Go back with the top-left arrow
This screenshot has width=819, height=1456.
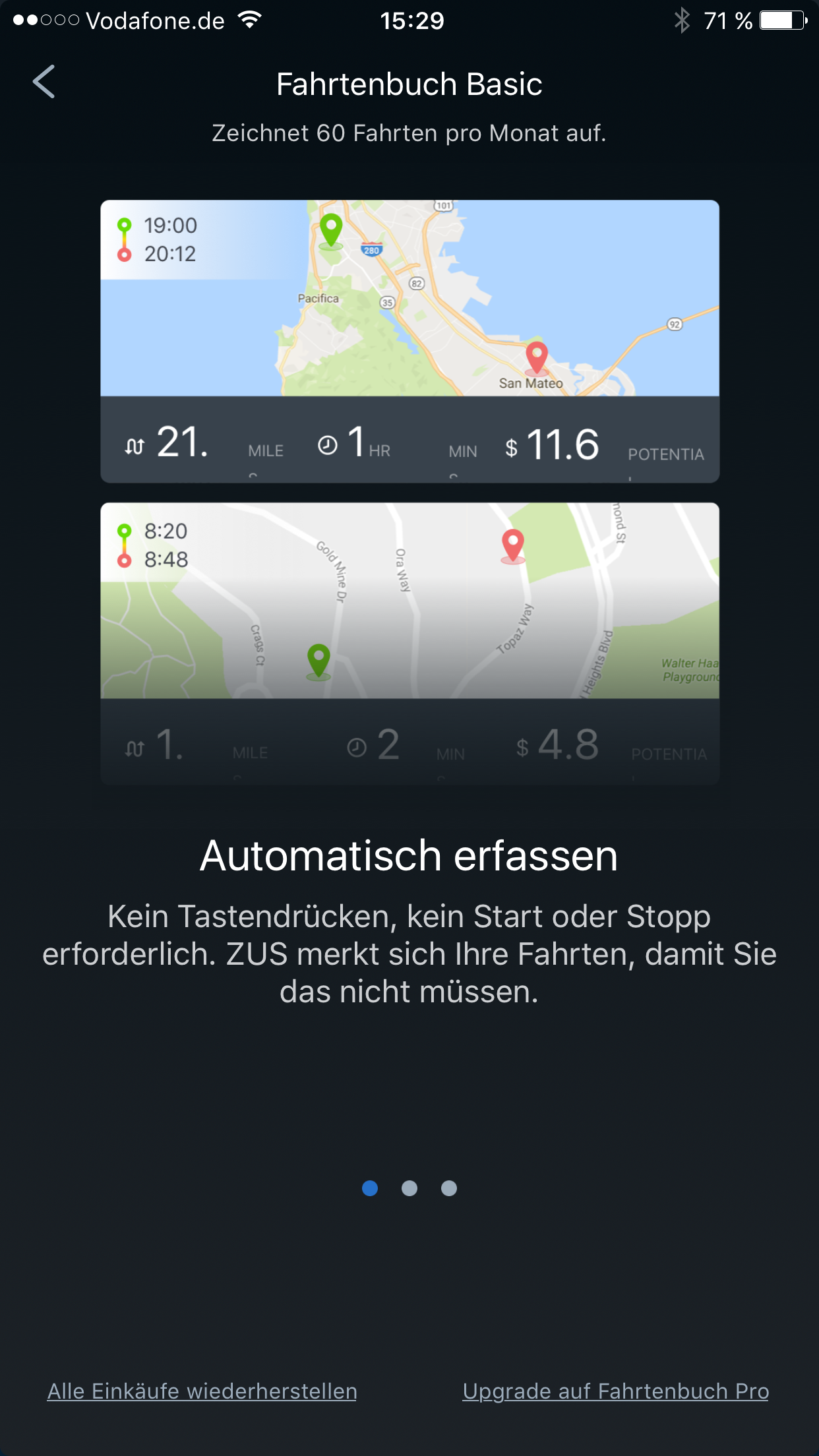[44, 82]
